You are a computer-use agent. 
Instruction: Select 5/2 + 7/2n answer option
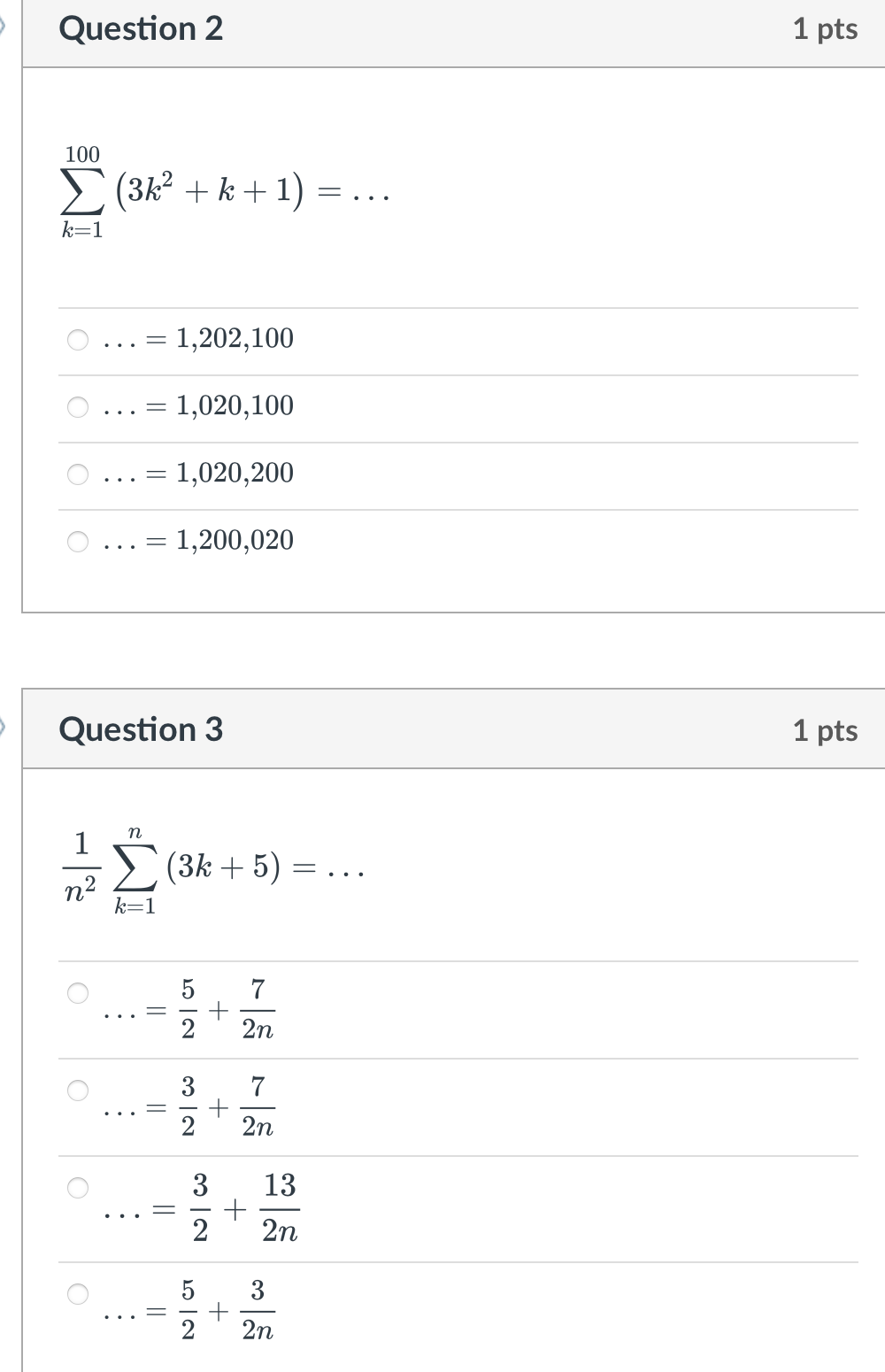(x=78, y=992)
